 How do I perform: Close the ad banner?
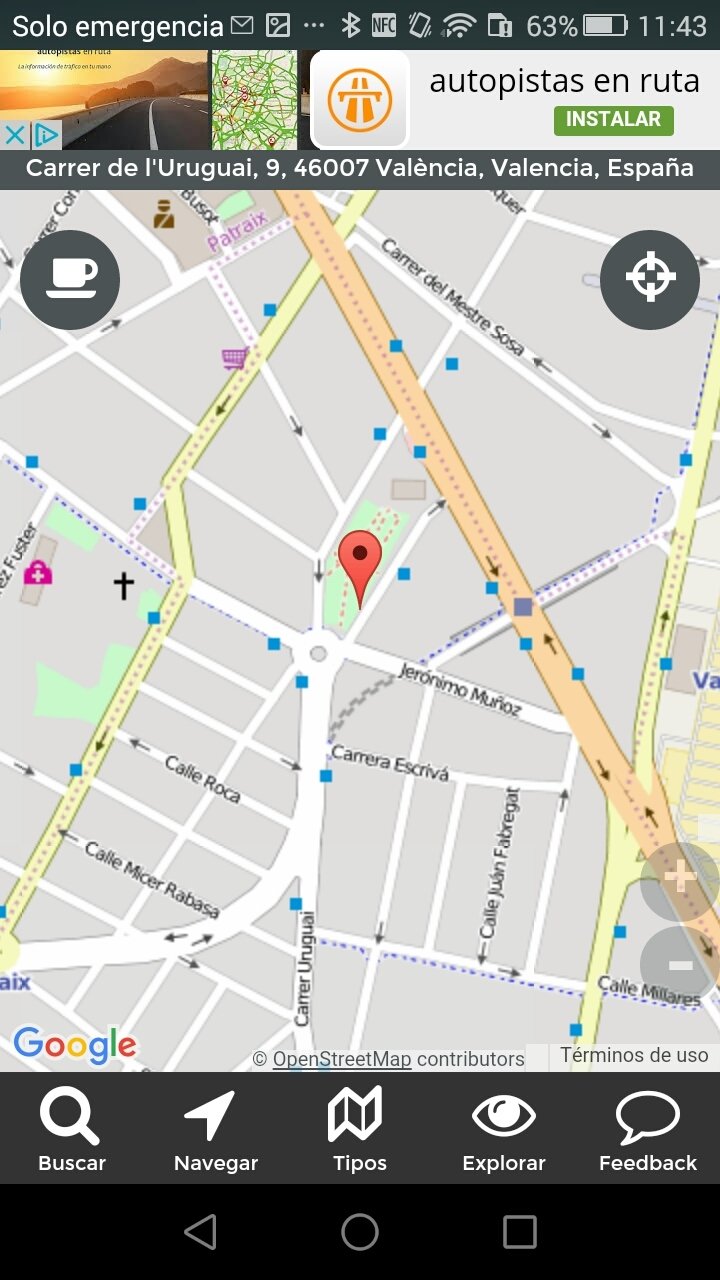tap(15, 135)
